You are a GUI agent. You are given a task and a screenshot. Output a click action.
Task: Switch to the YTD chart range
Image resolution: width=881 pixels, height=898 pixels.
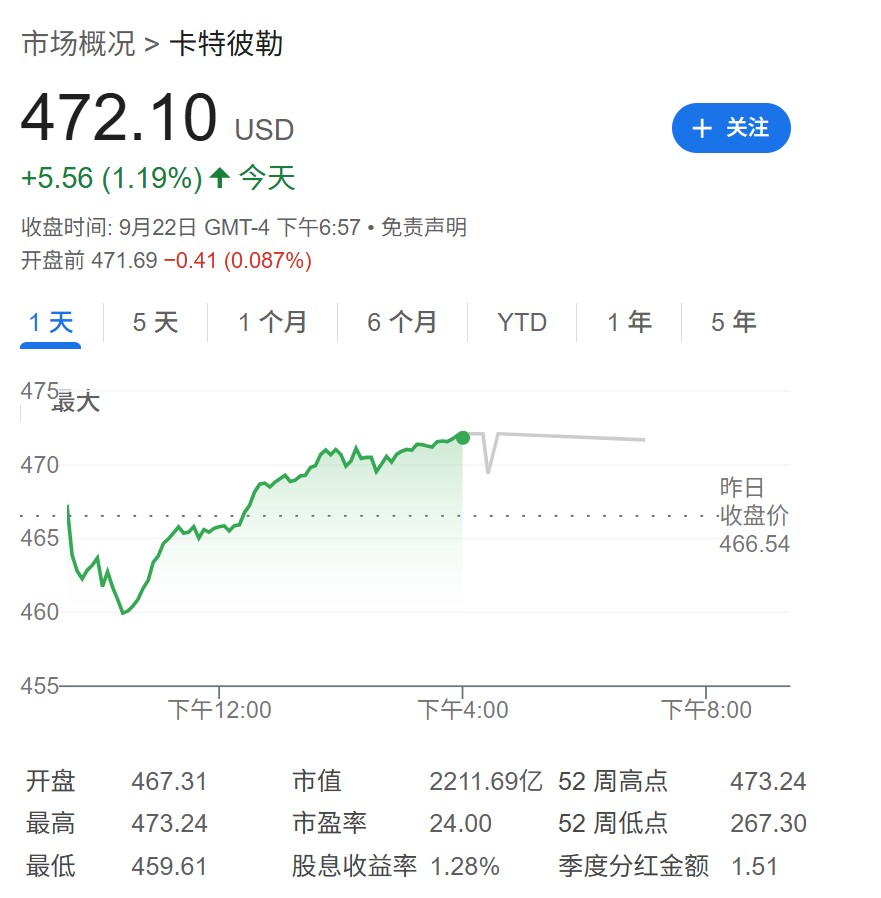(x=522, y=322)
